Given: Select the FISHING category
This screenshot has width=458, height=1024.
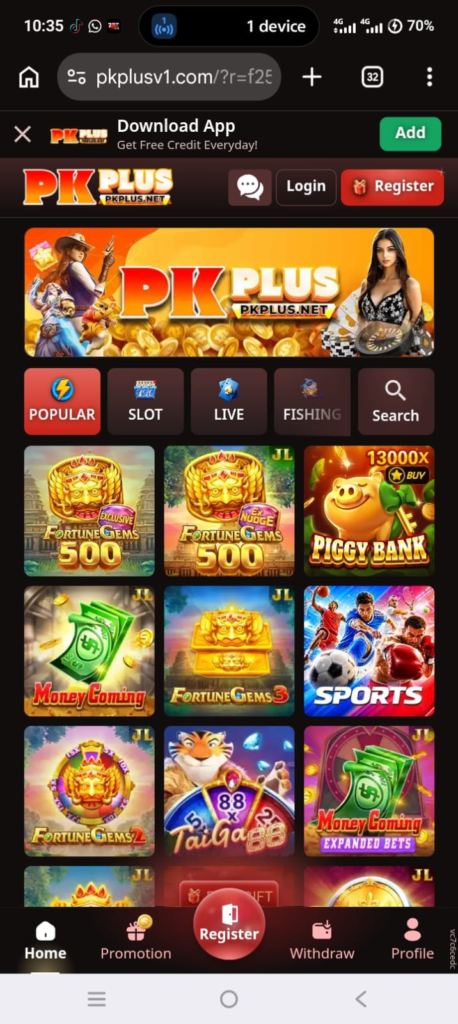Looking at the screenshot, I should pyautogui.click(x=312, y=402).
